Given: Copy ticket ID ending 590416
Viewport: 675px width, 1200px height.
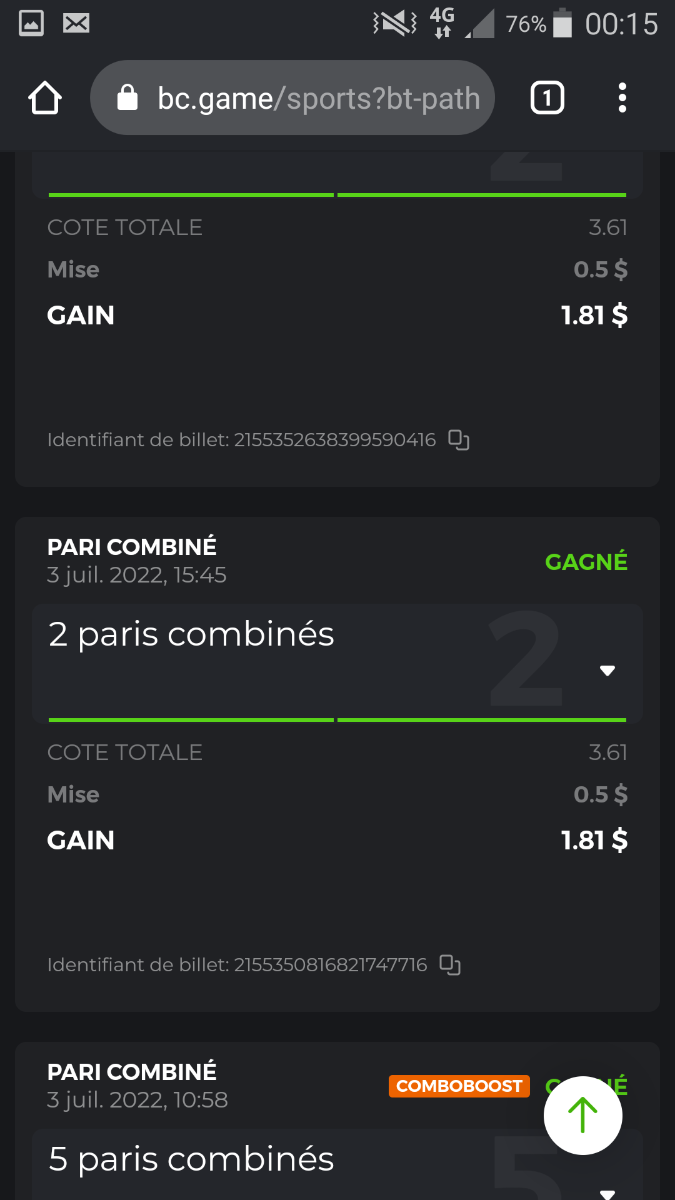Looking at the screenshot, I should tap(458, 439).
